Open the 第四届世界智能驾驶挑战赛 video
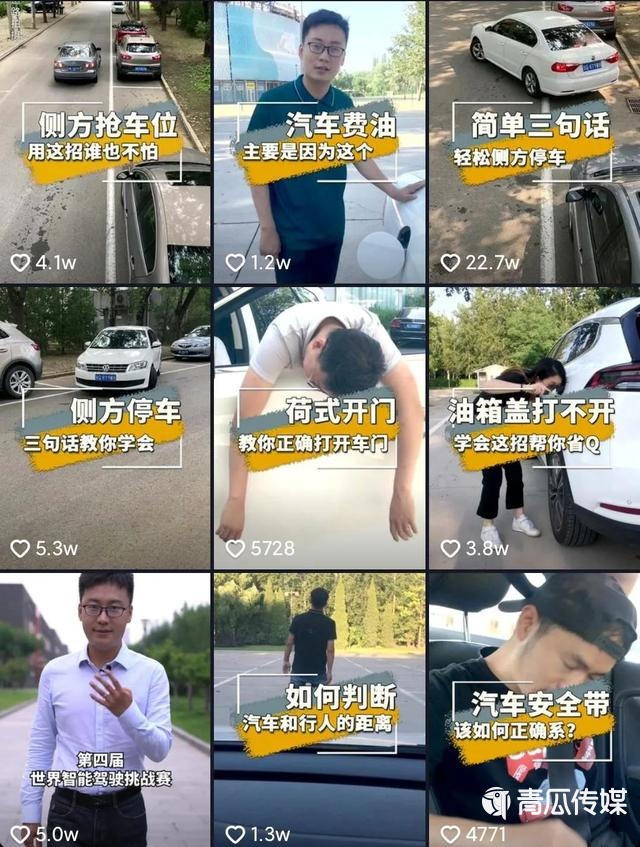 tap(105, 710)
